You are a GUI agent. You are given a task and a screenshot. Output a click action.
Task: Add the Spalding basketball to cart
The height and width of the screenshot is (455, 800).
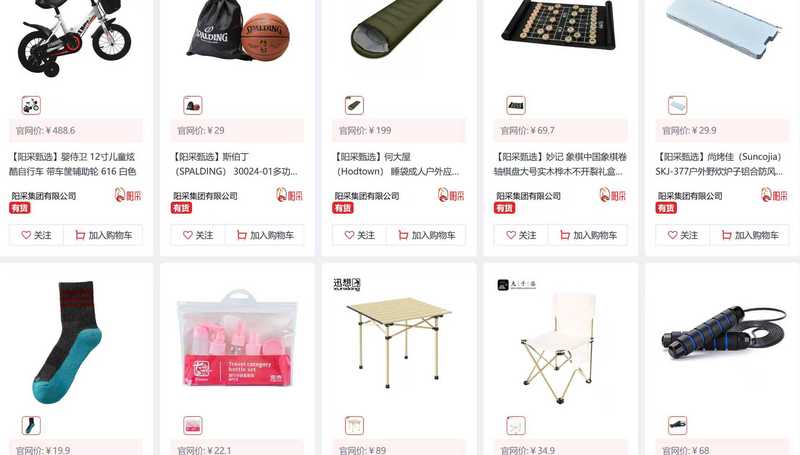pyautogui.click(x=265, y=236)
